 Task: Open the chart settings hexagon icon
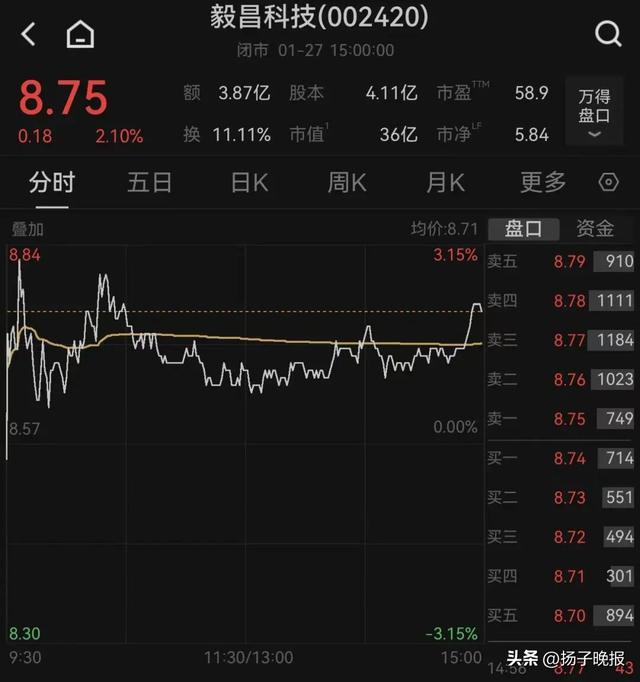click(608, 182)
